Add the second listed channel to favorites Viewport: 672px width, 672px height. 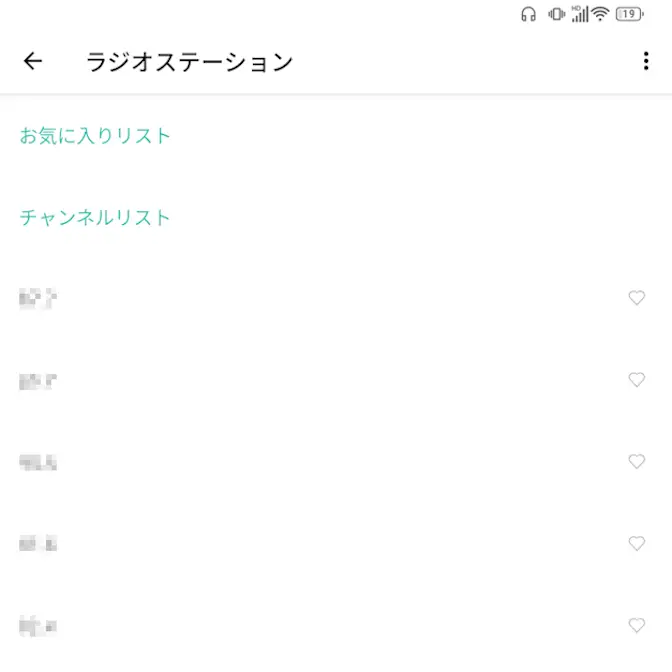pyautogui.click(x=636, y=380)
